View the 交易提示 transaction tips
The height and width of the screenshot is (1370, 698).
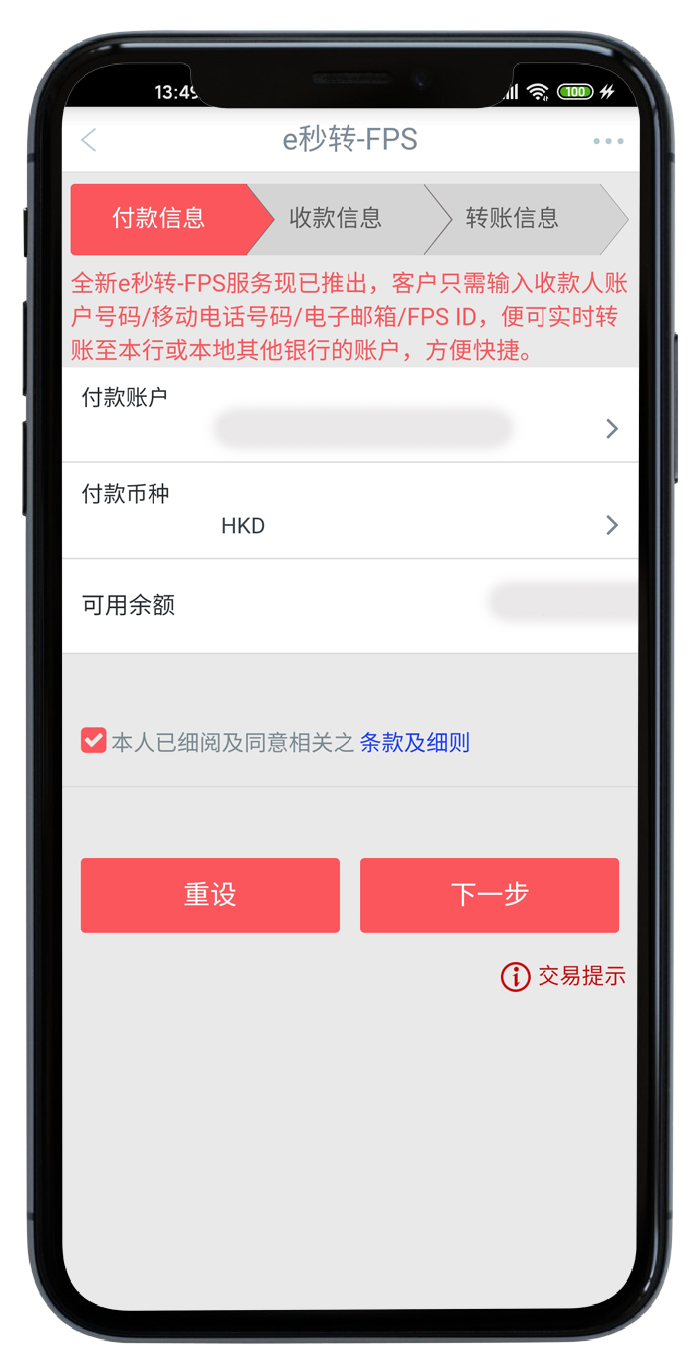(563, 976)
